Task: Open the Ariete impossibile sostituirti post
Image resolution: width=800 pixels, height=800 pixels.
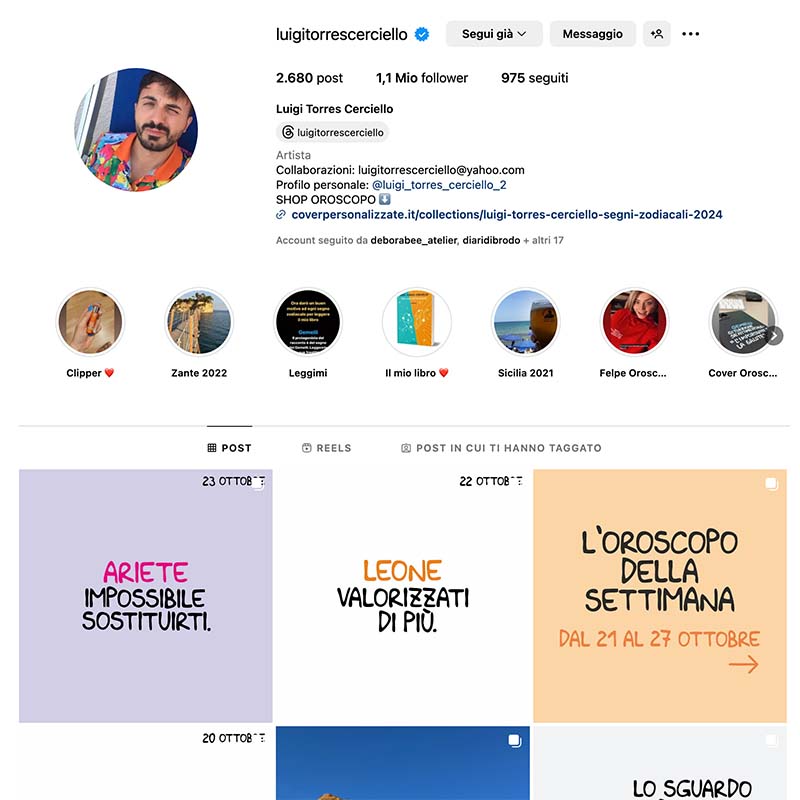Action: tap(146, 596)
